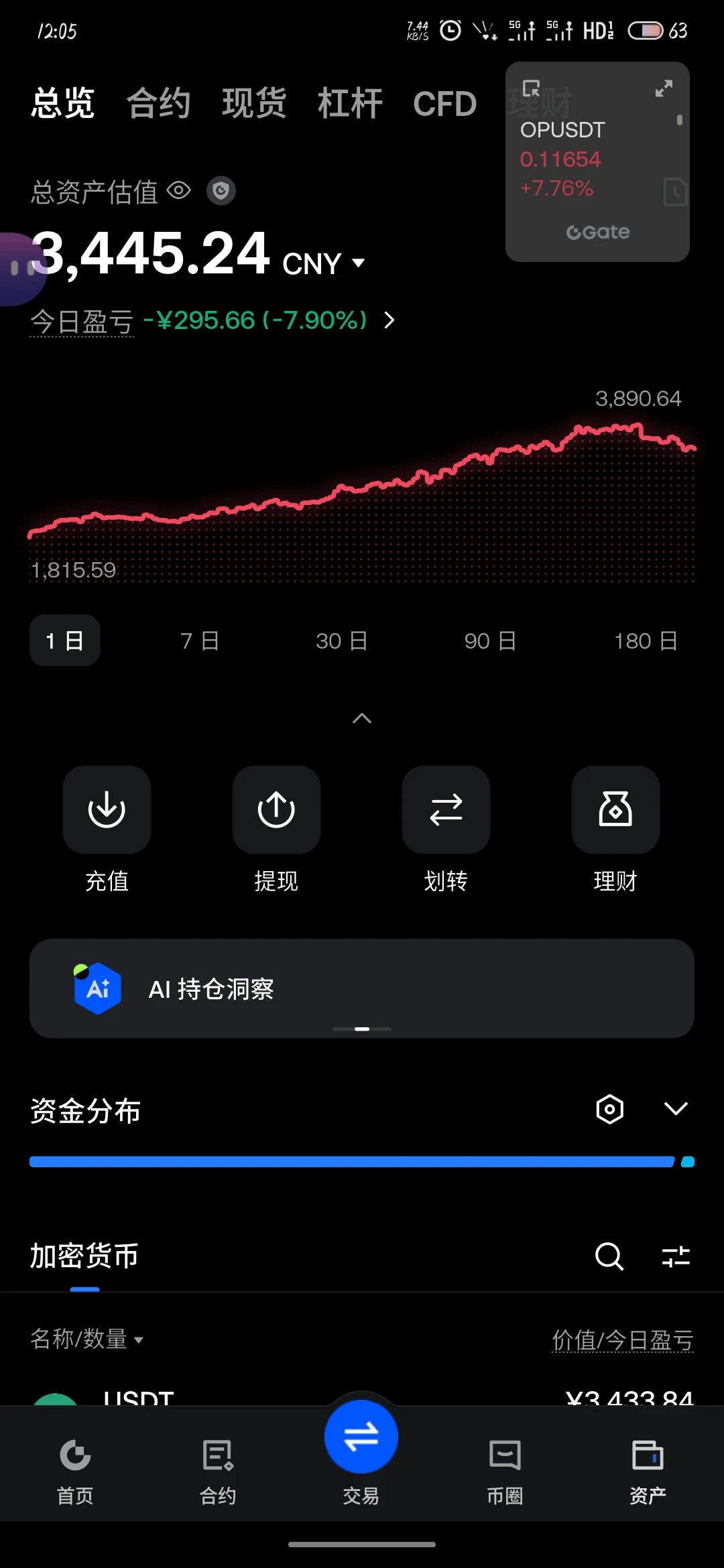This screenshot has width=724, height=1568.
Task: Hide total asset value with eye icon
Action: tap(179, 191)
